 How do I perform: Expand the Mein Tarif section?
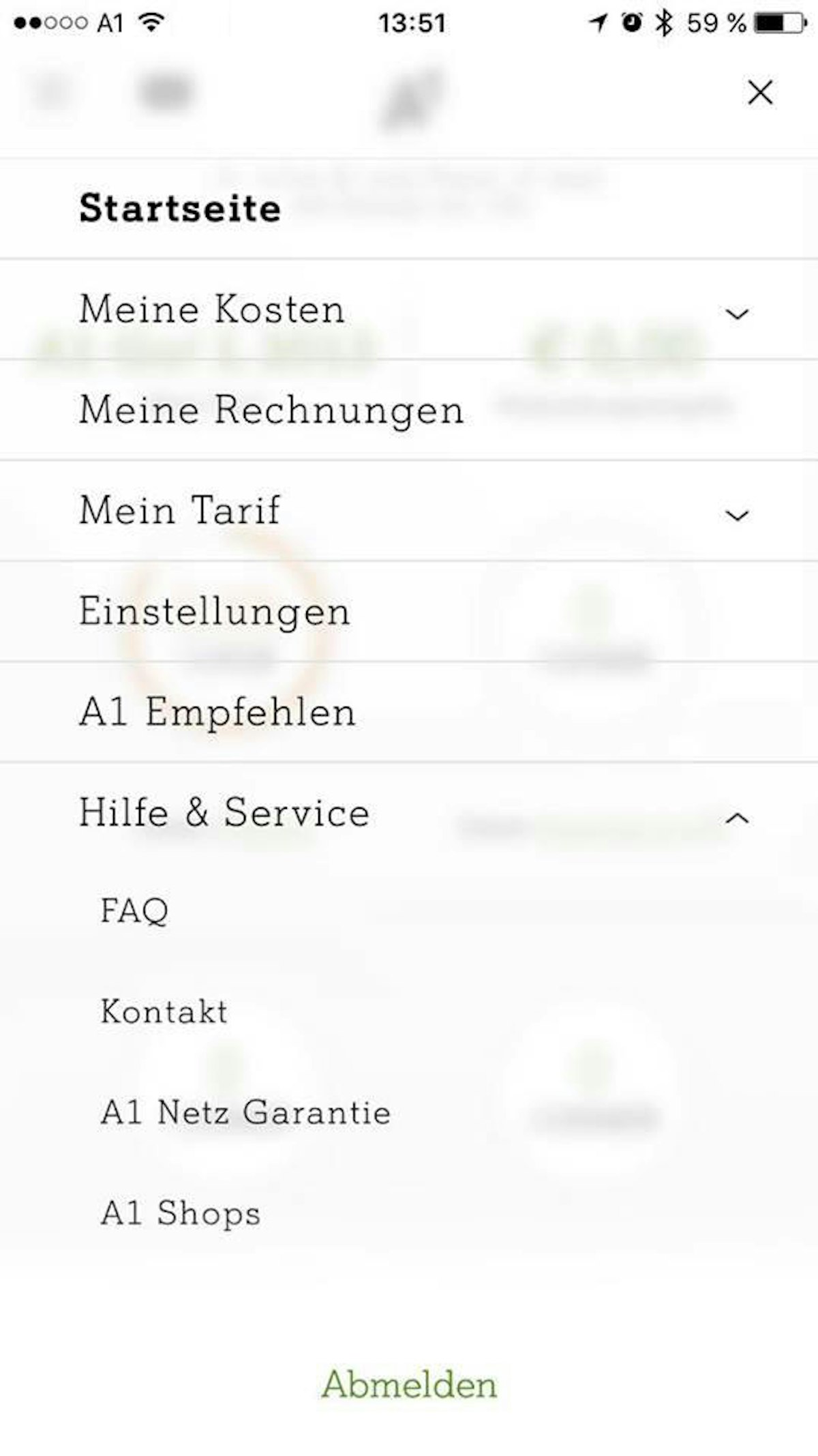pos(409,510)
